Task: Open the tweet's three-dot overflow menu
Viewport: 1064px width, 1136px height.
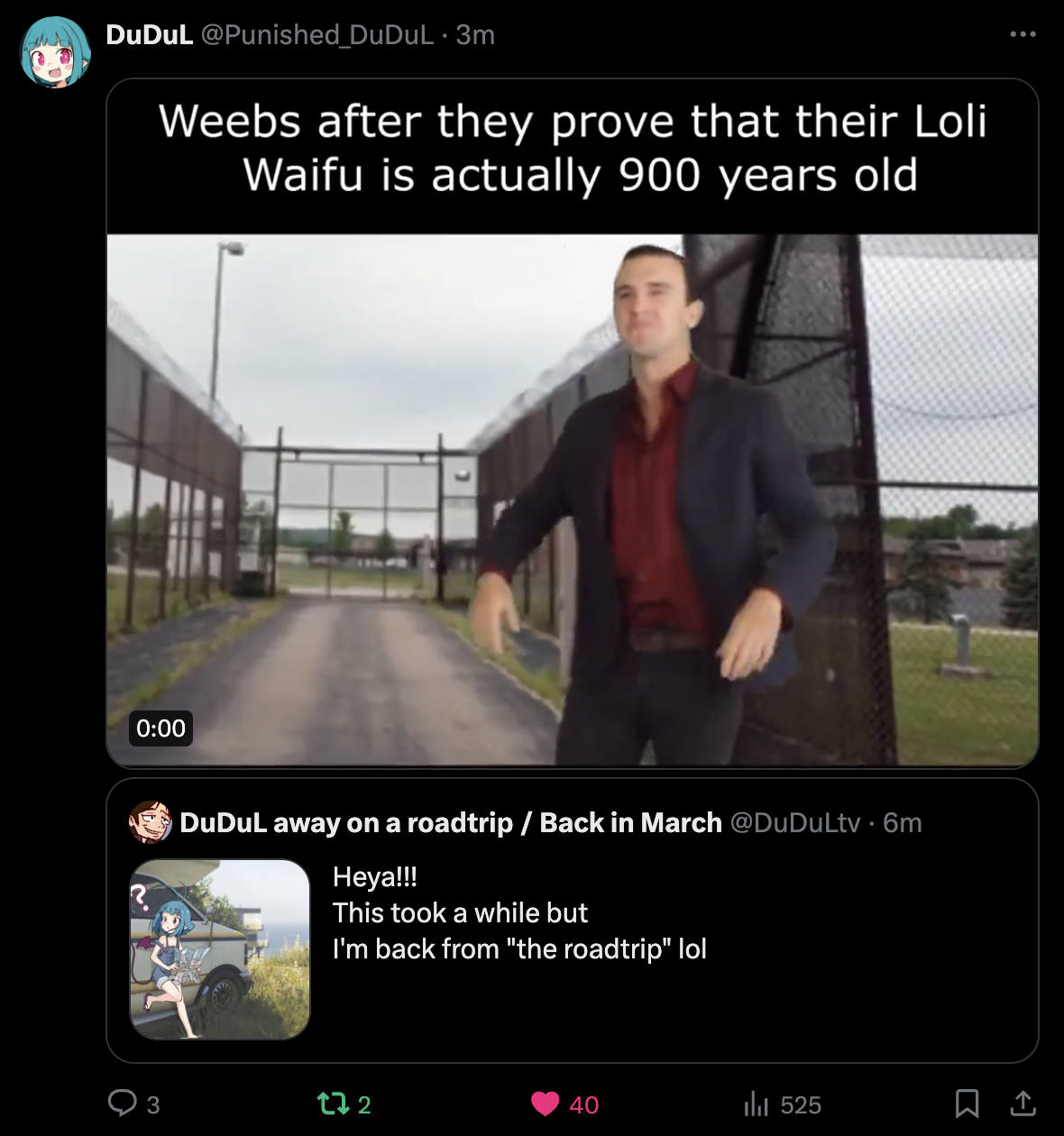Action: point(1023,34)
